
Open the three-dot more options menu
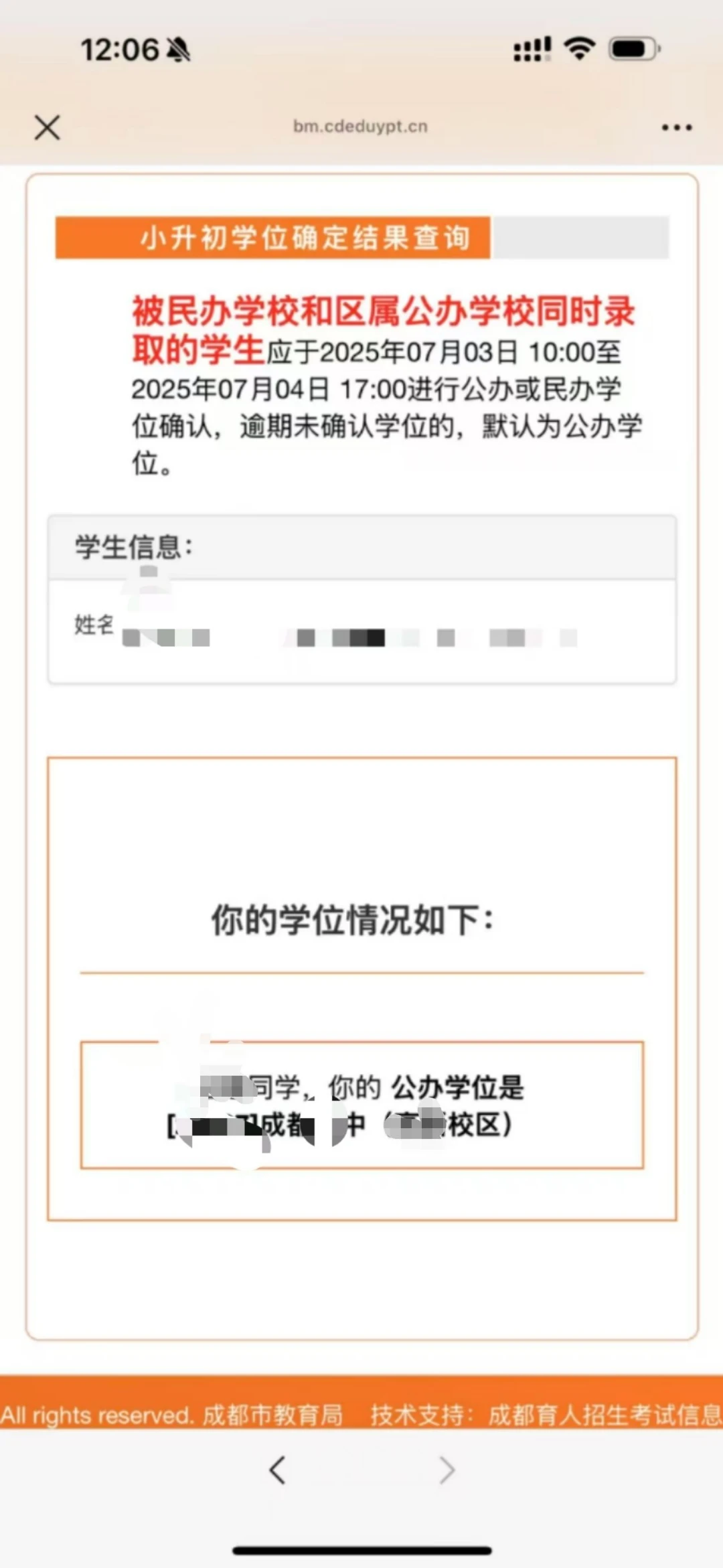tap(677, 127)
